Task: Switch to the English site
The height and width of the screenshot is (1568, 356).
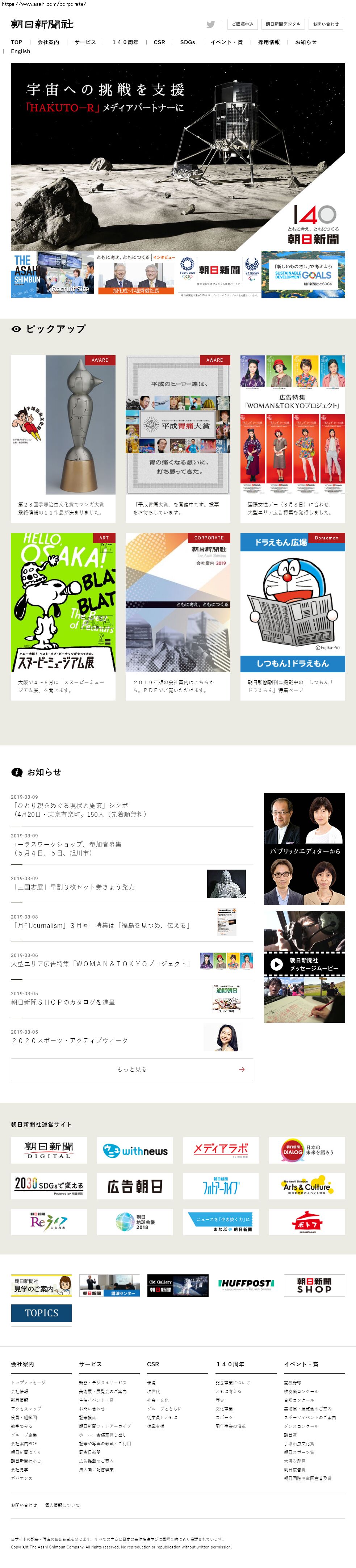Action: (21, 52)
